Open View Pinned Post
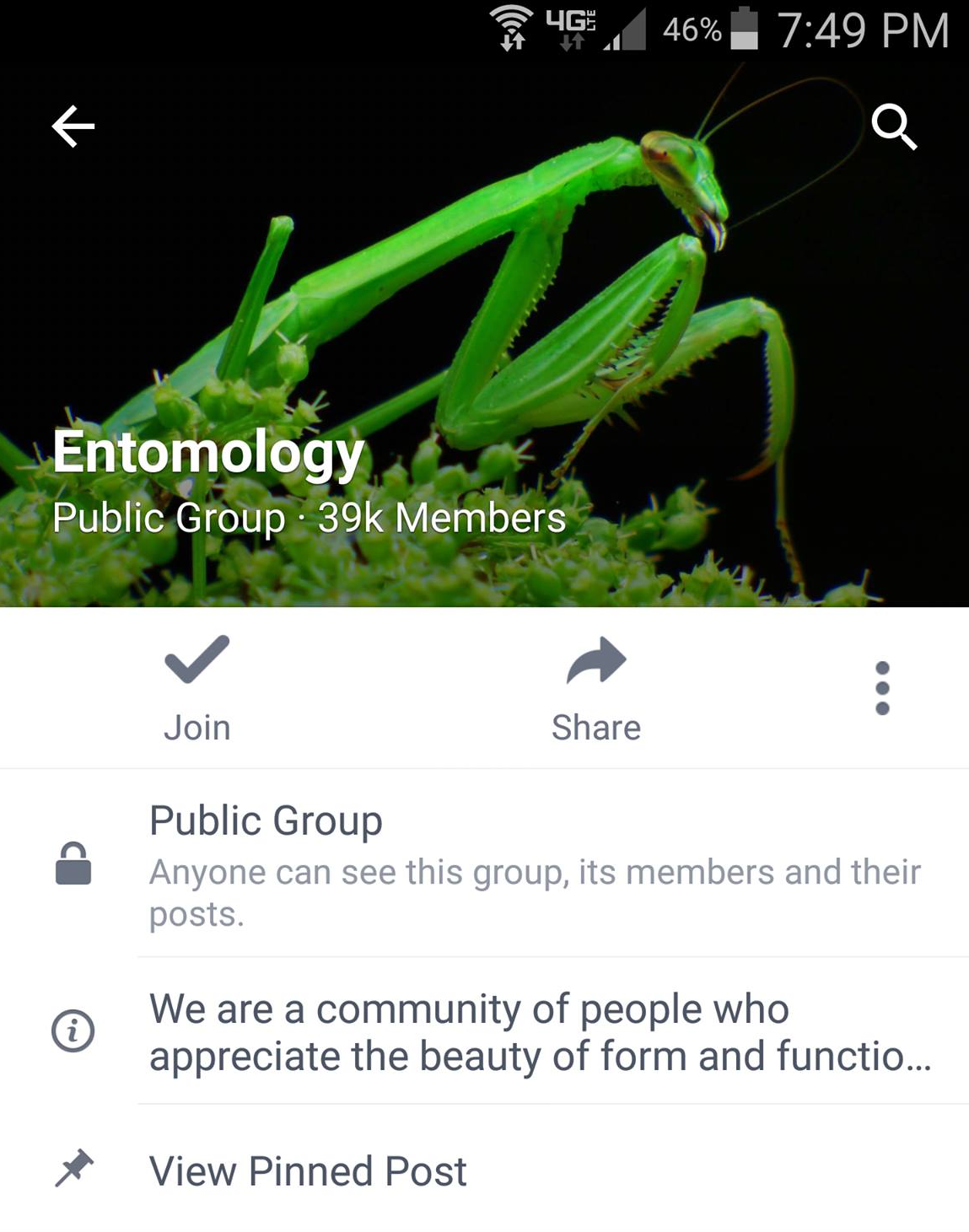The width and height of the screenshot is (969, 1232). pyautogui.click(x=308, y=1170)
